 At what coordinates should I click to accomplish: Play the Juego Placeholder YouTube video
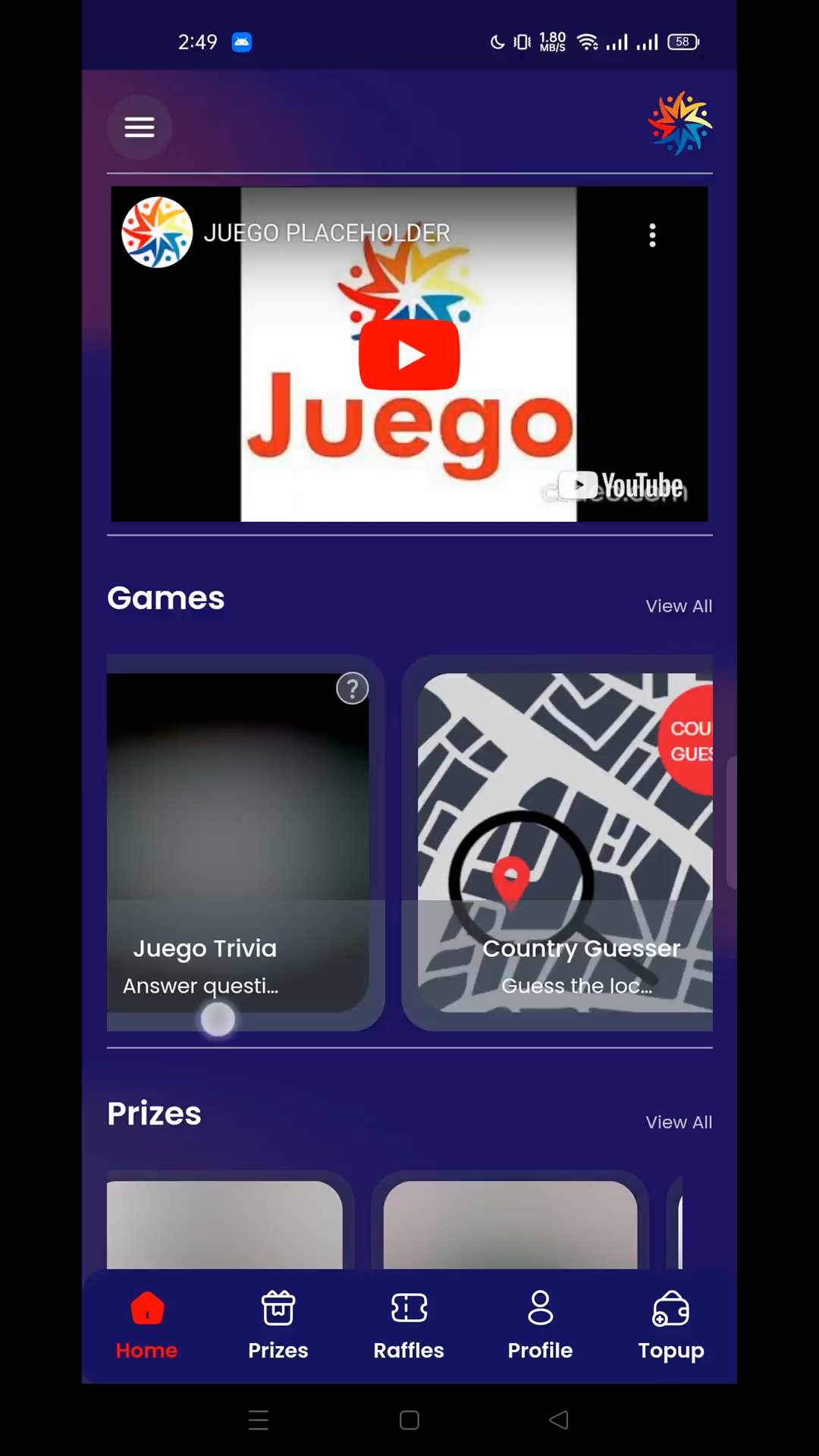tap(409, 355)
